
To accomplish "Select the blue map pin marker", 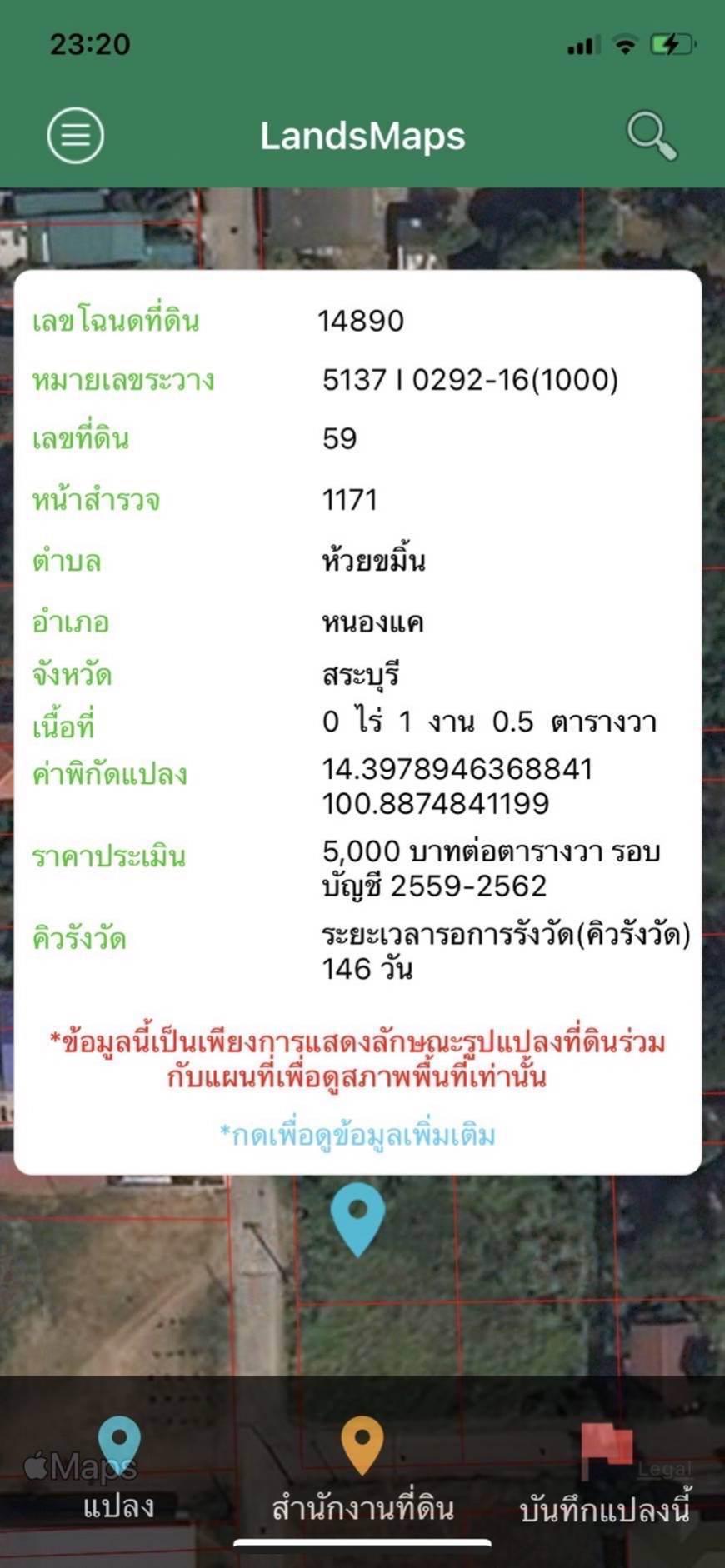I will (x=358, y=1219).
